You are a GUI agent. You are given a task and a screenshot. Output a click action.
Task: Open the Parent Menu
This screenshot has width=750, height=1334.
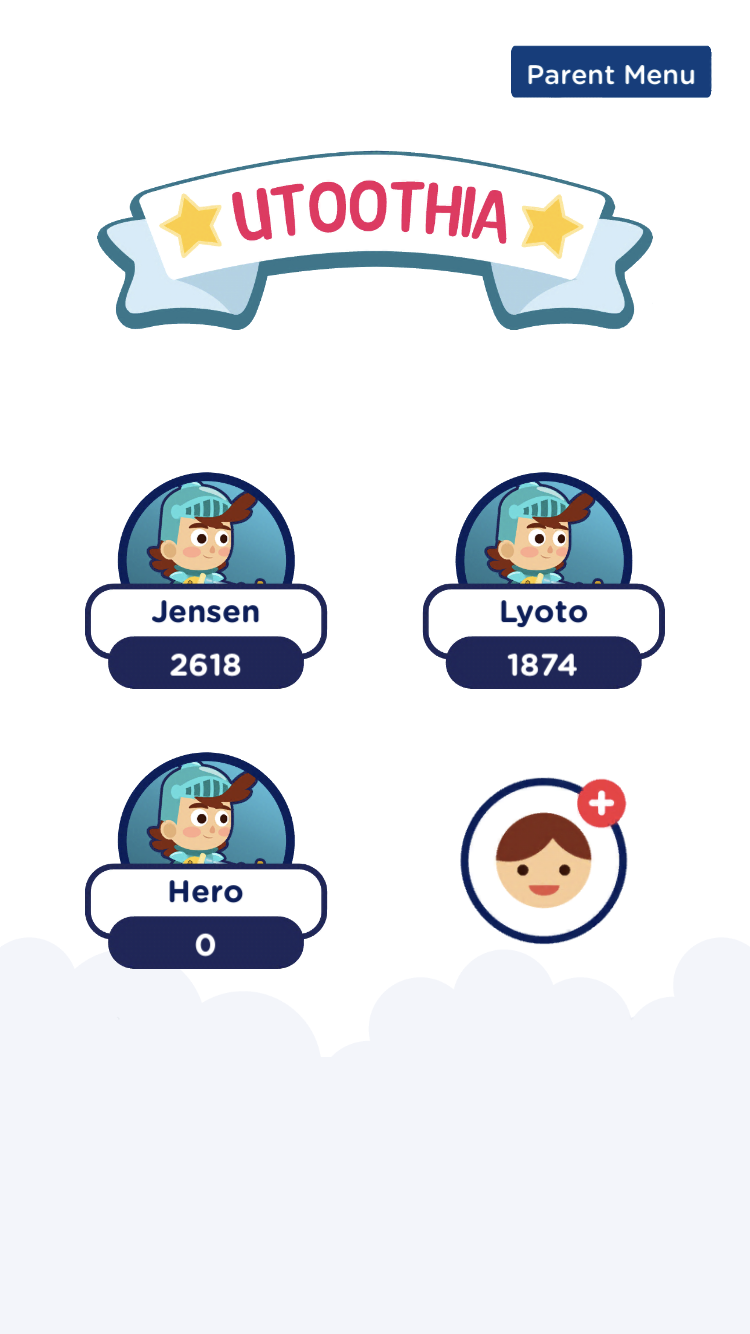(x=610, y=73)
